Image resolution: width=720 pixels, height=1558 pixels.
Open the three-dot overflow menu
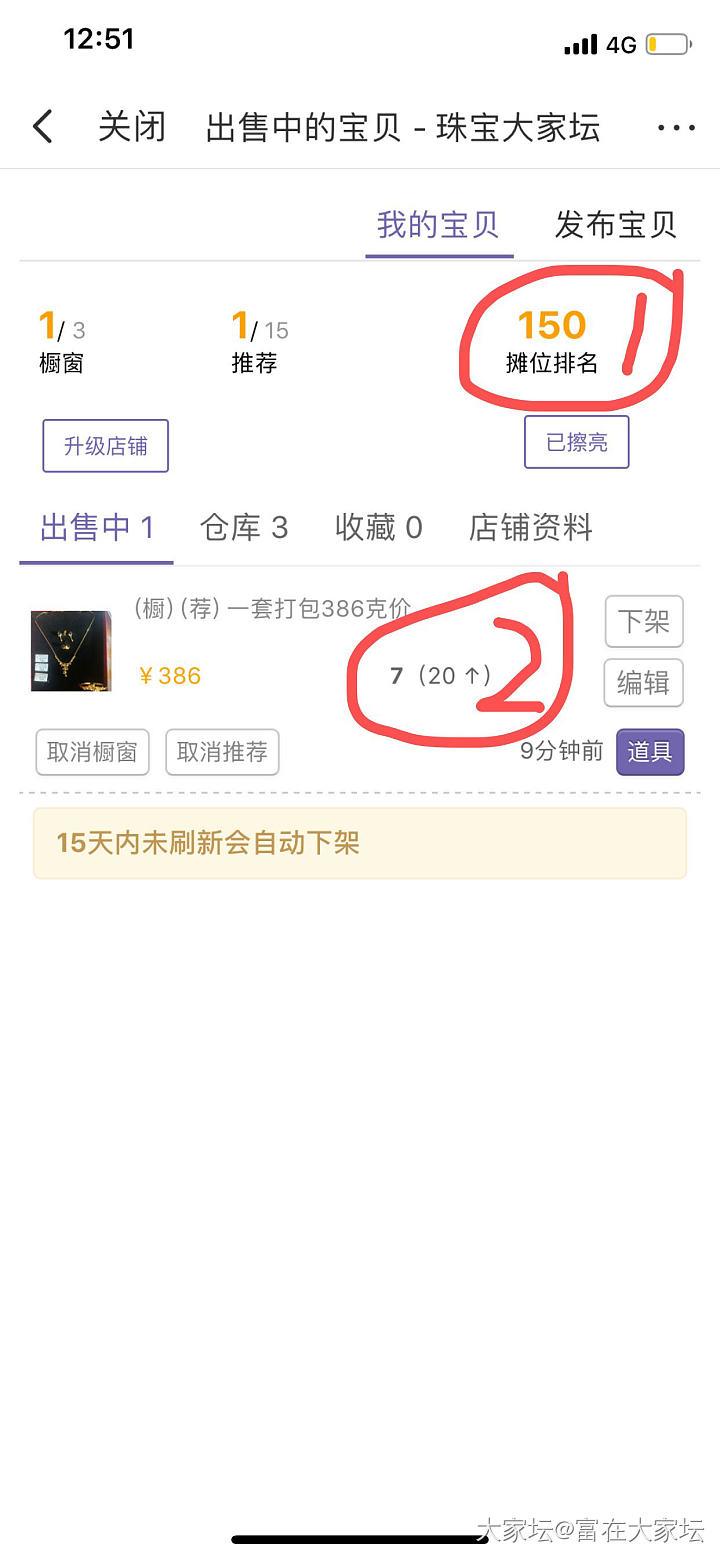click(676, 127)
